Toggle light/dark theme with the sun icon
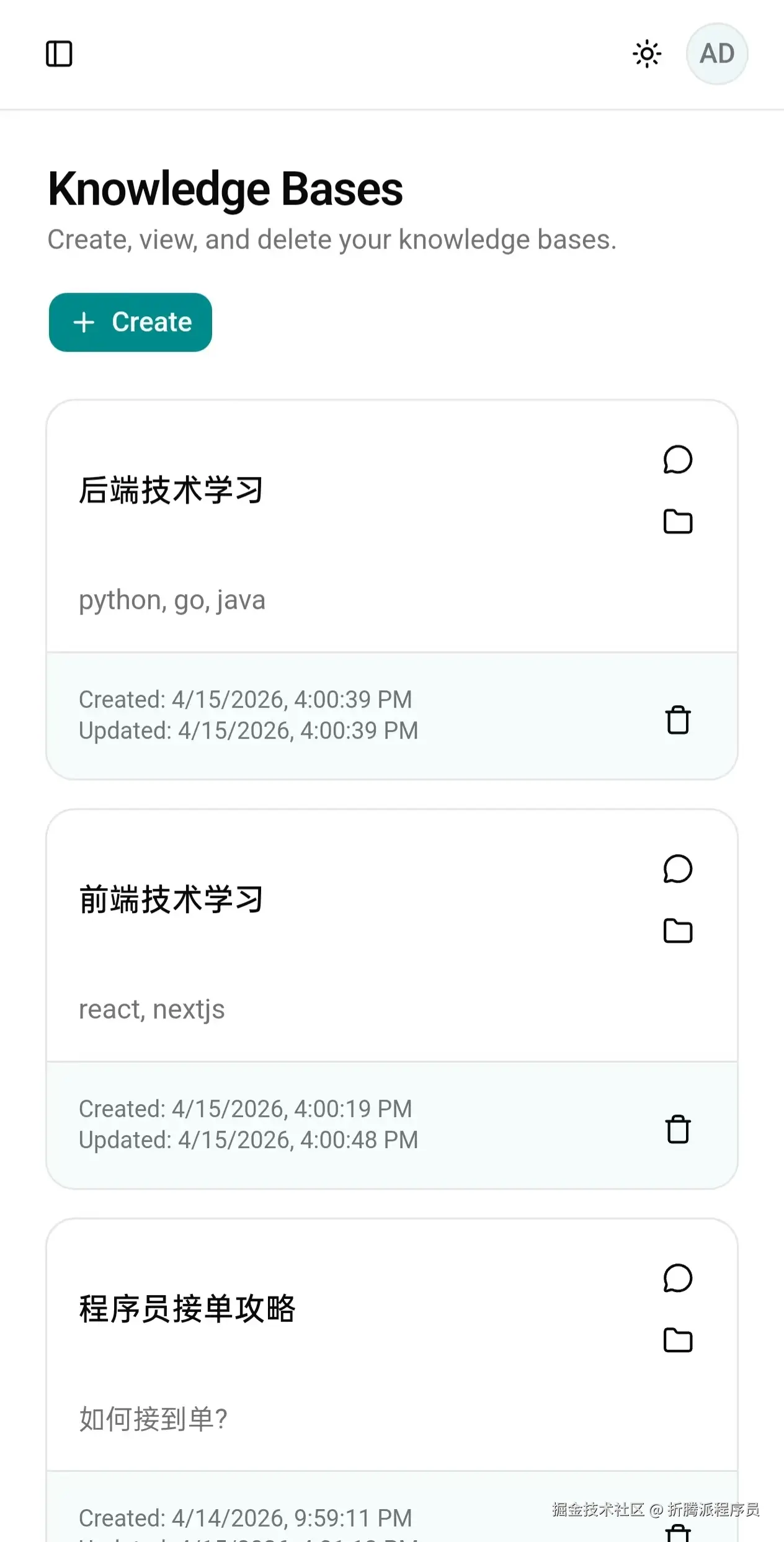This screenshot has width=784, height=1542. pyautogui.click(x=646, y=53)
